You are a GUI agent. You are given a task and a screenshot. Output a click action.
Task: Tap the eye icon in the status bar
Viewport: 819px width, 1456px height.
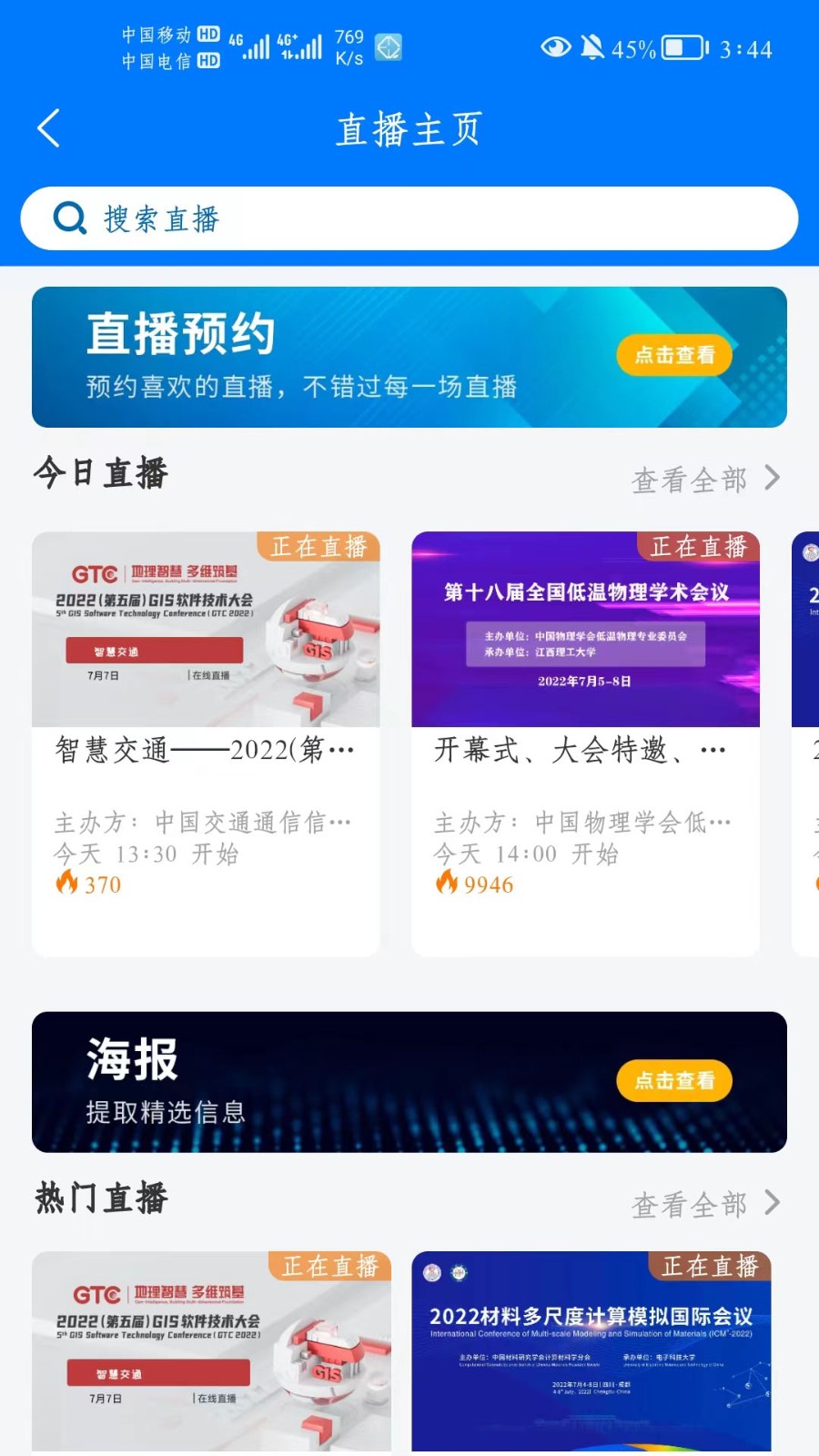click(x=556, y=47)
